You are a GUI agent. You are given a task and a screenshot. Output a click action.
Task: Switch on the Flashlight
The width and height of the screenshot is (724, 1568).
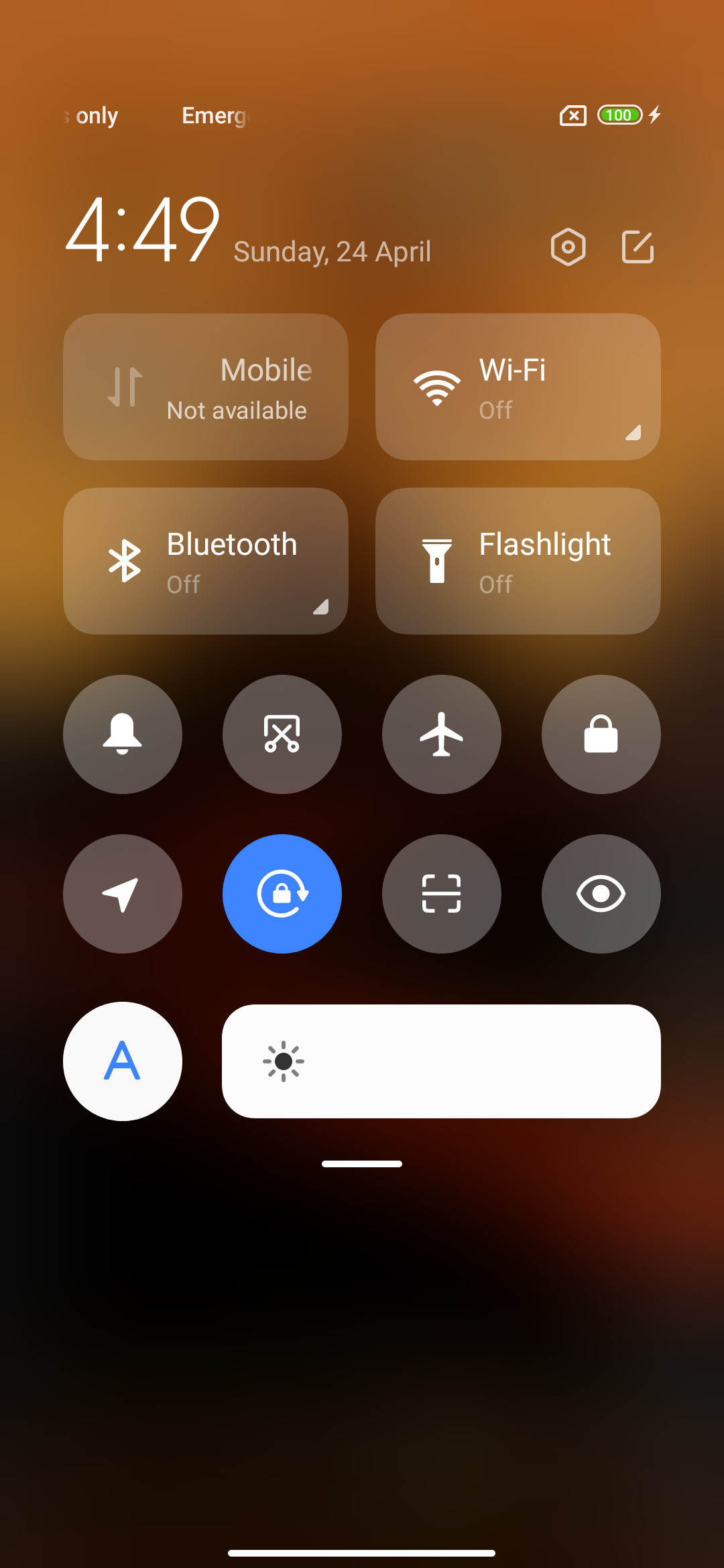pos(518,561)
